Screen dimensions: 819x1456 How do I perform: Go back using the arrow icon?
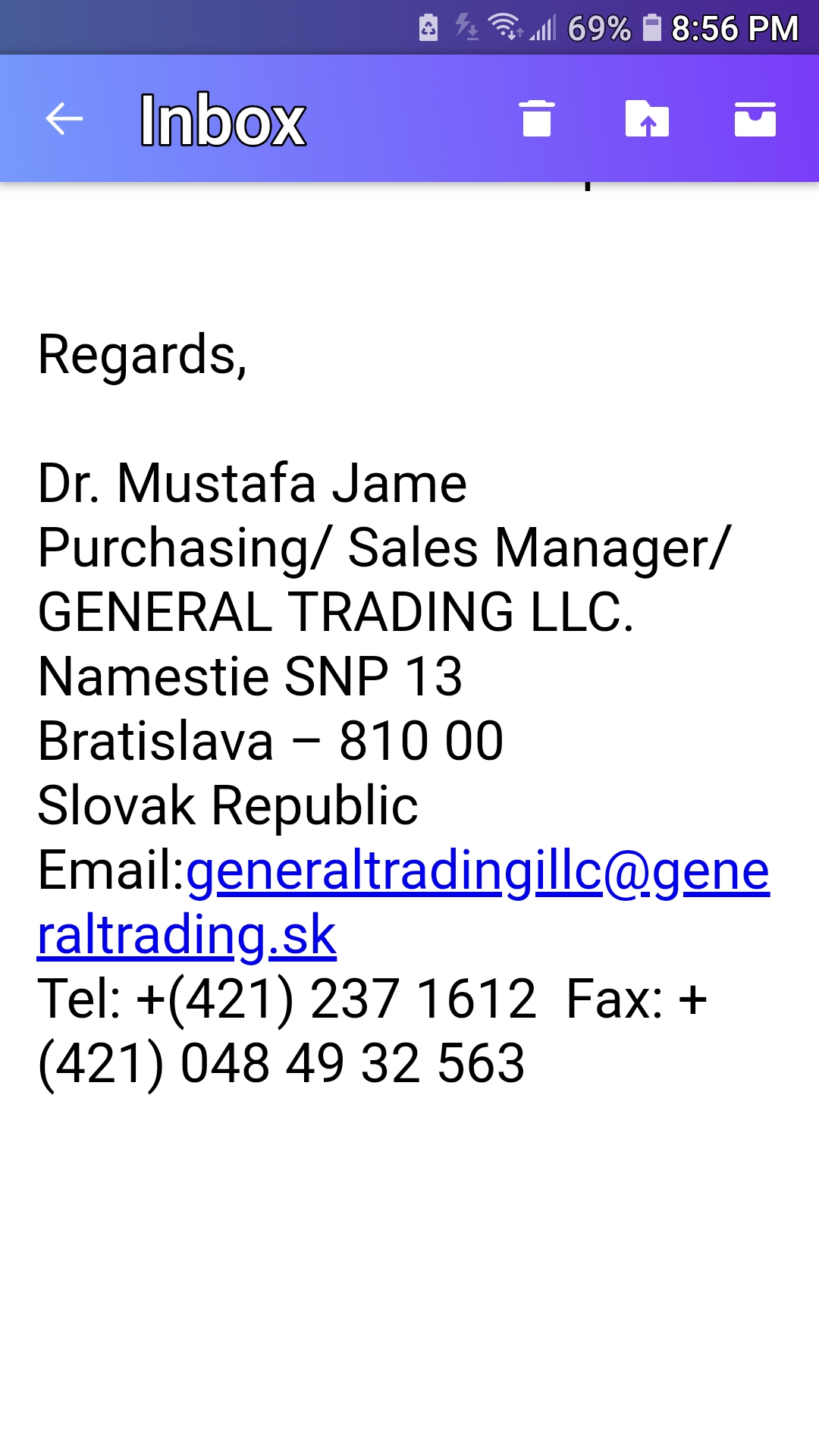pos(64,119)
